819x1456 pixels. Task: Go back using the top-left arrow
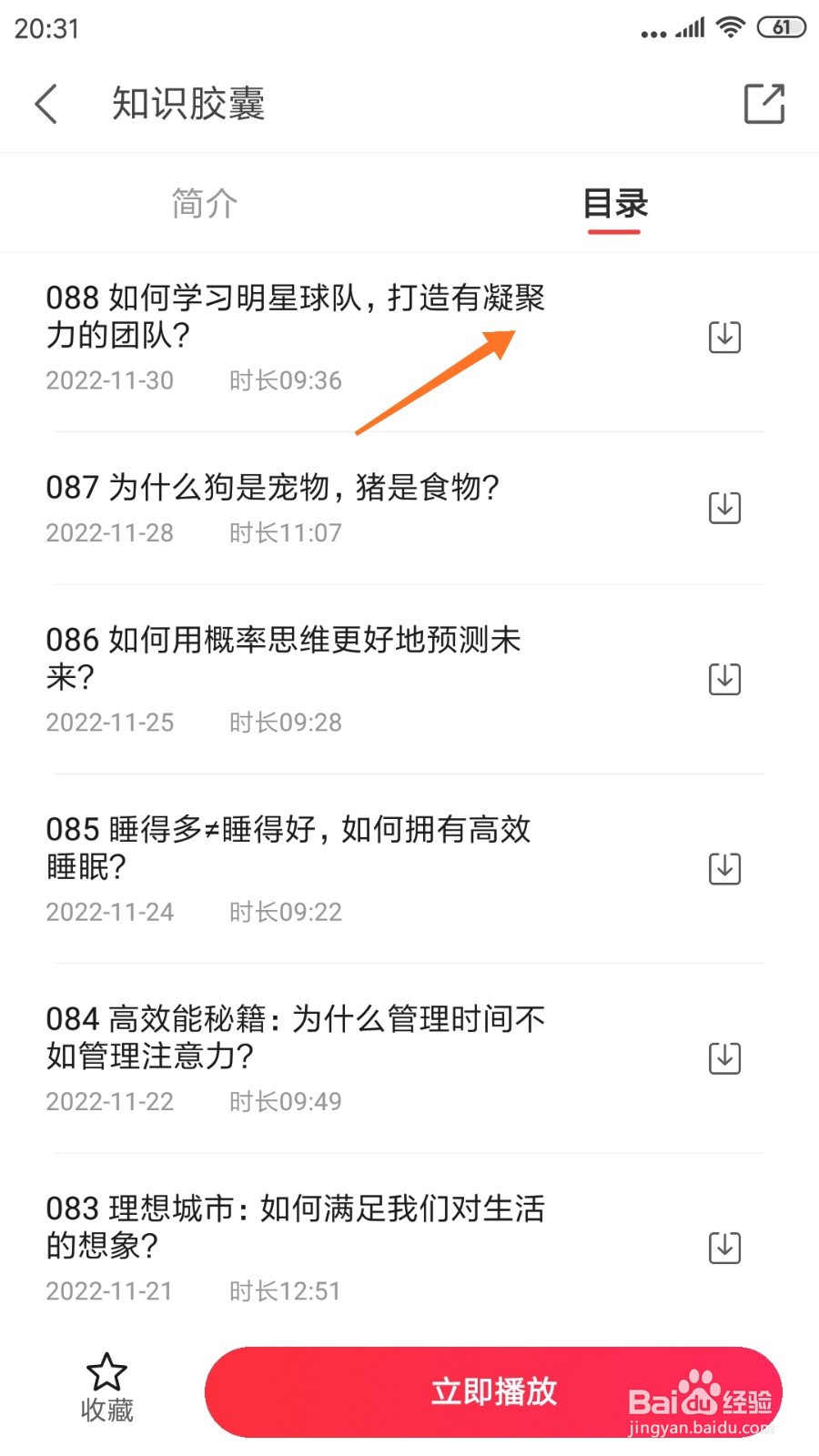[x=46, y=104]
